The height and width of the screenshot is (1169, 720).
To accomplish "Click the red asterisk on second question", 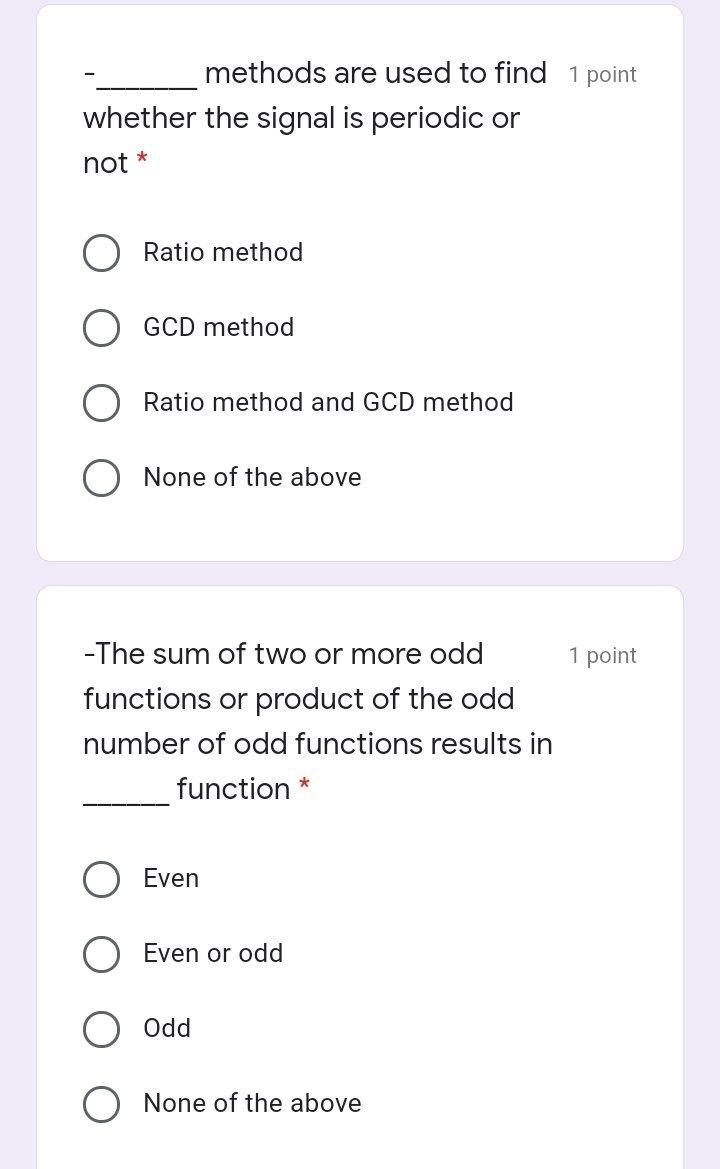I will (x=305, y=788).
